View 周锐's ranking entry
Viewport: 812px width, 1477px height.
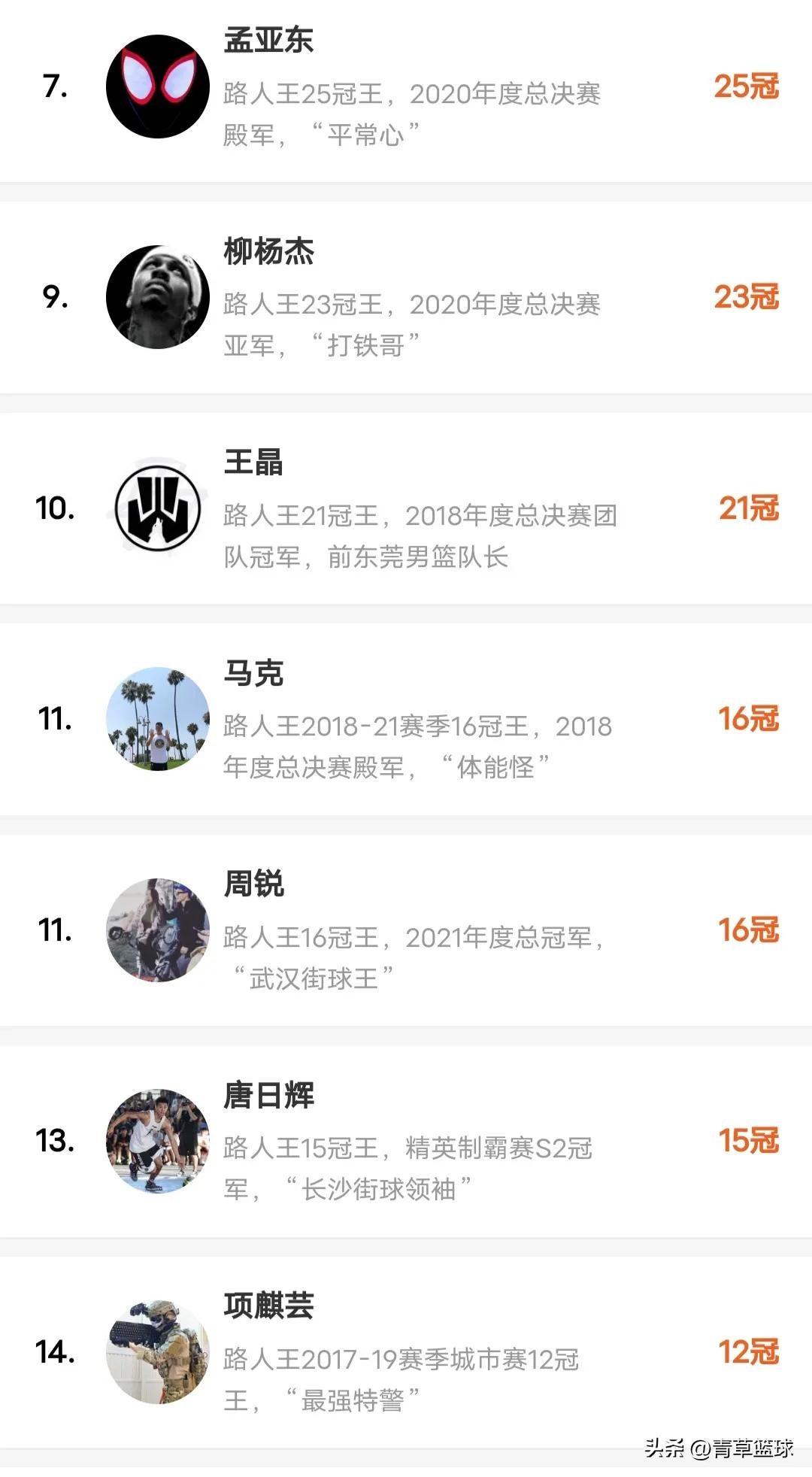(x=406, y=930)
